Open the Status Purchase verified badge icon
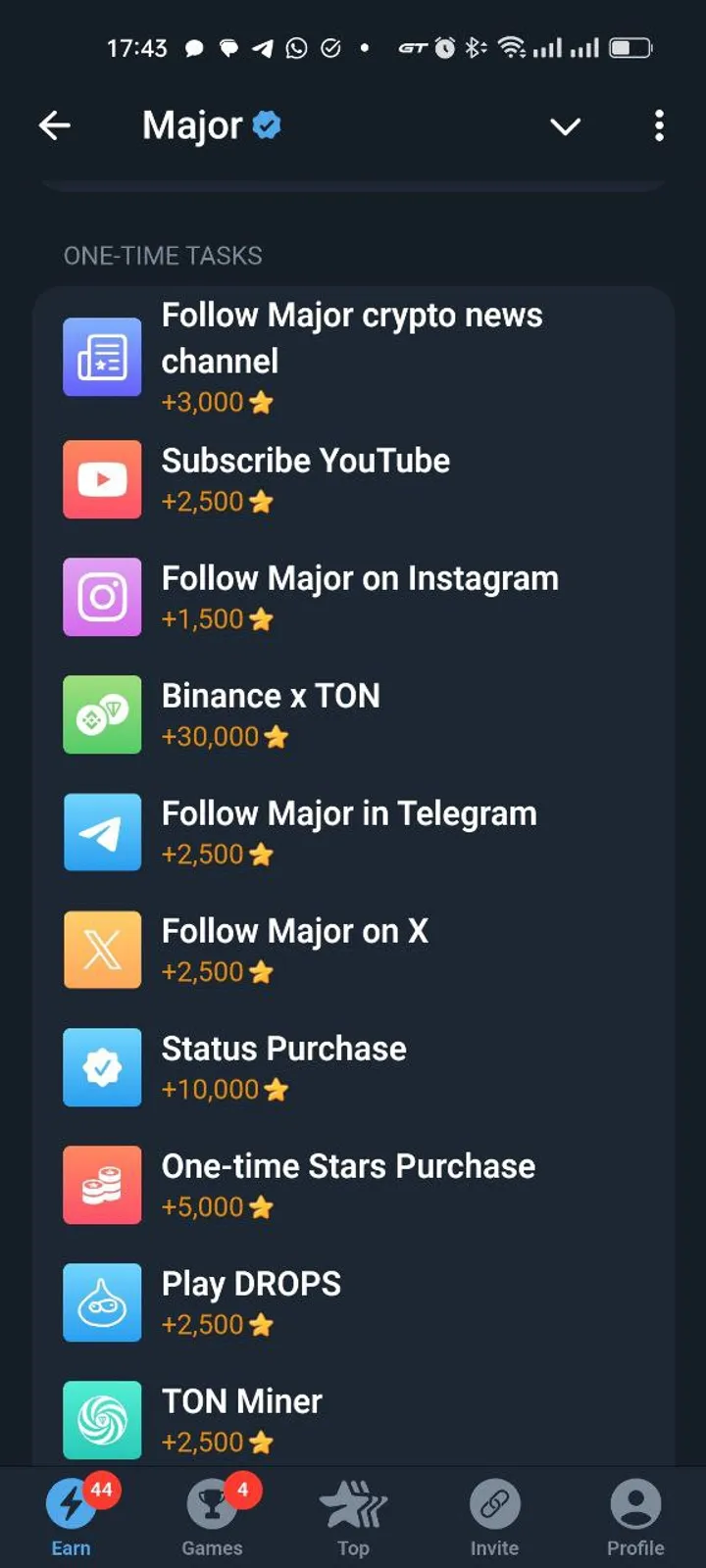Image resolution: width=706 pixels, height=1568 pixels. [x=102, y=1067]
